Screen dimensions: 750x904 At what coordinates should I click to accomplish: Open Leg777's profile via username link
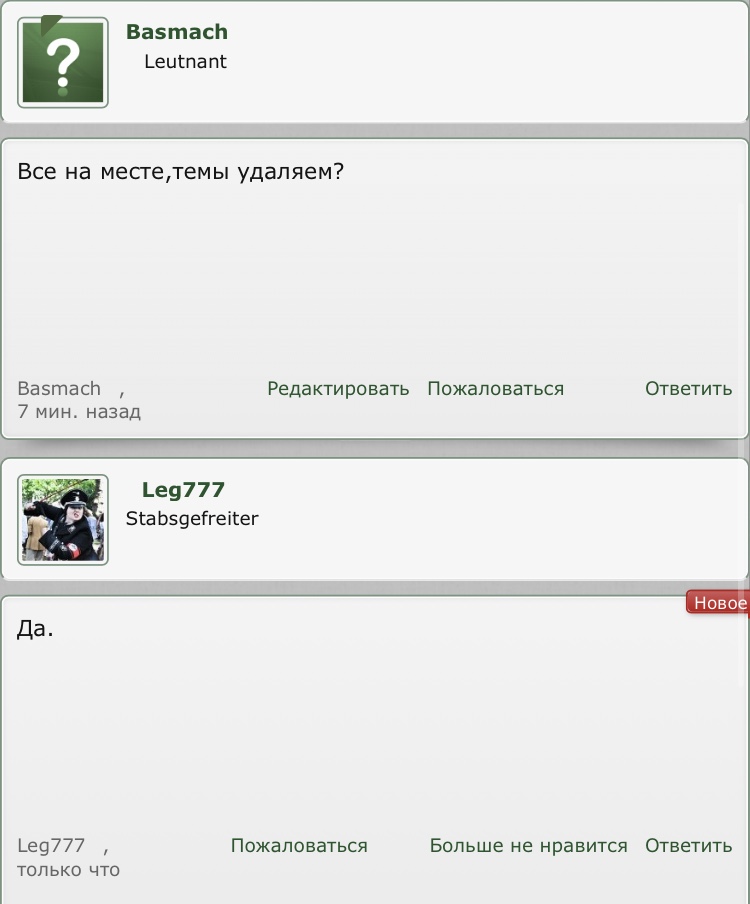point(183,490)
